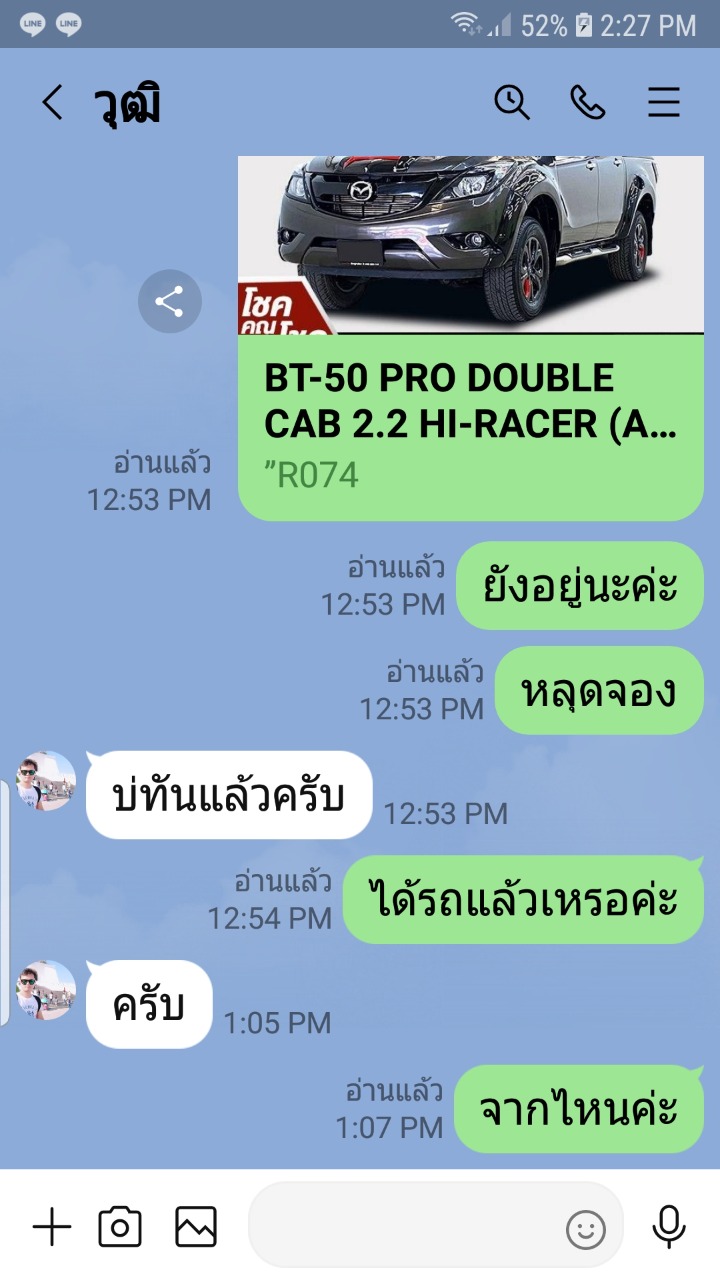The height and width of the screenshot is (1280, 720).
Task: Start a voice call with this contact
Action: (588, 102)
